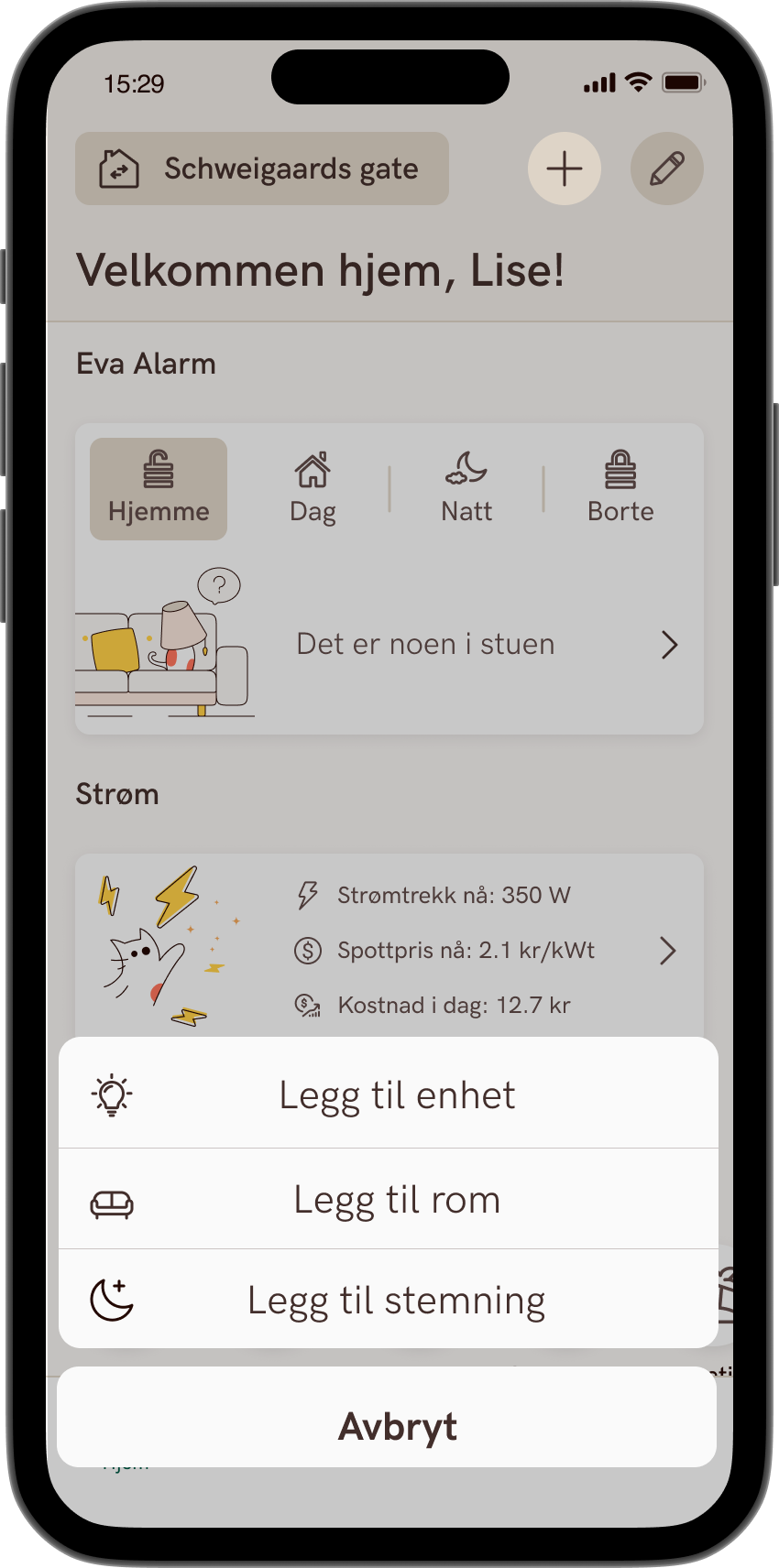Open the Schweigaards gate home selector

point(262,169)
